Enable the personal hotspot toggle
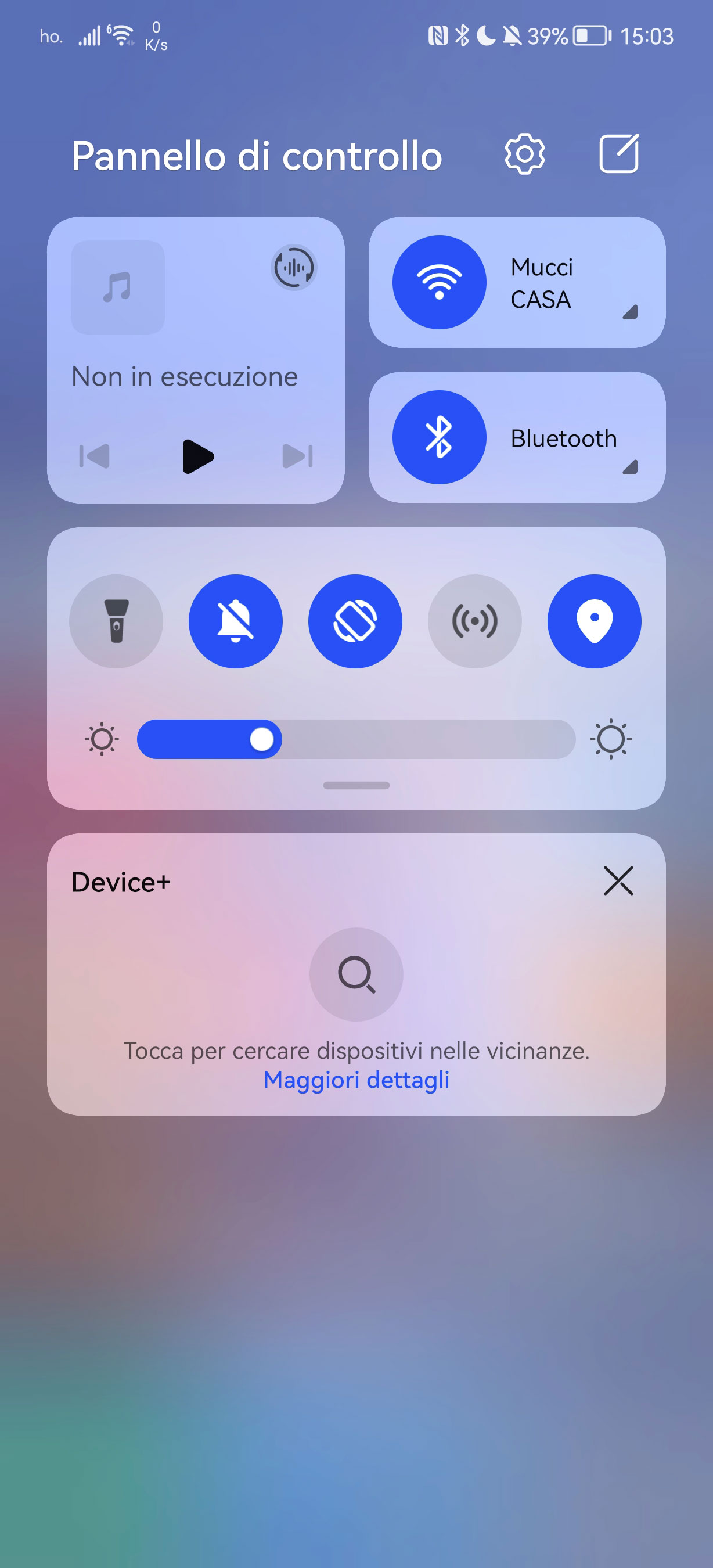 (474, 621)
